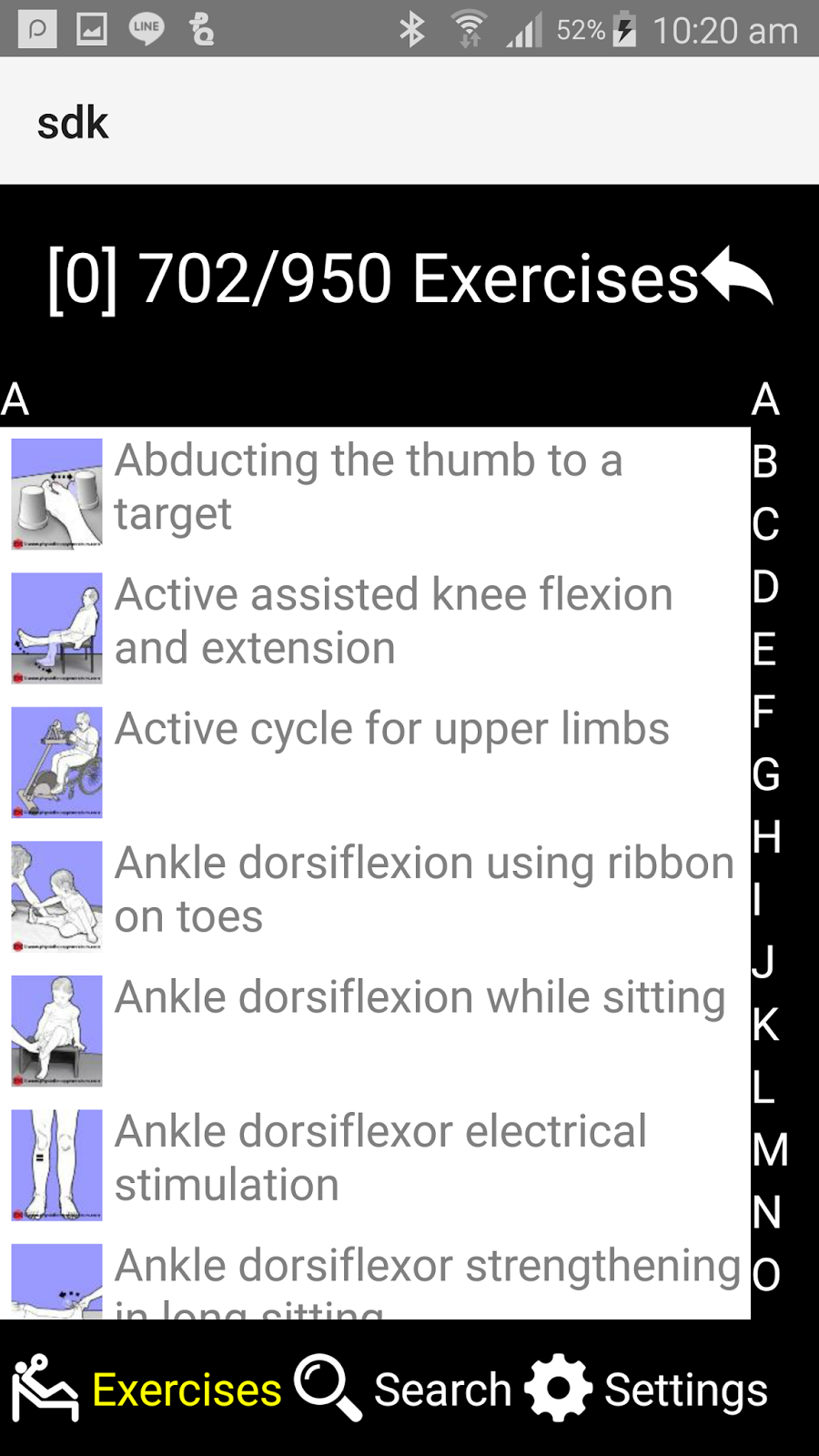Select the Exercises tab
The height and width of the screenshot is (1456, 819).
click(147, 1390)
